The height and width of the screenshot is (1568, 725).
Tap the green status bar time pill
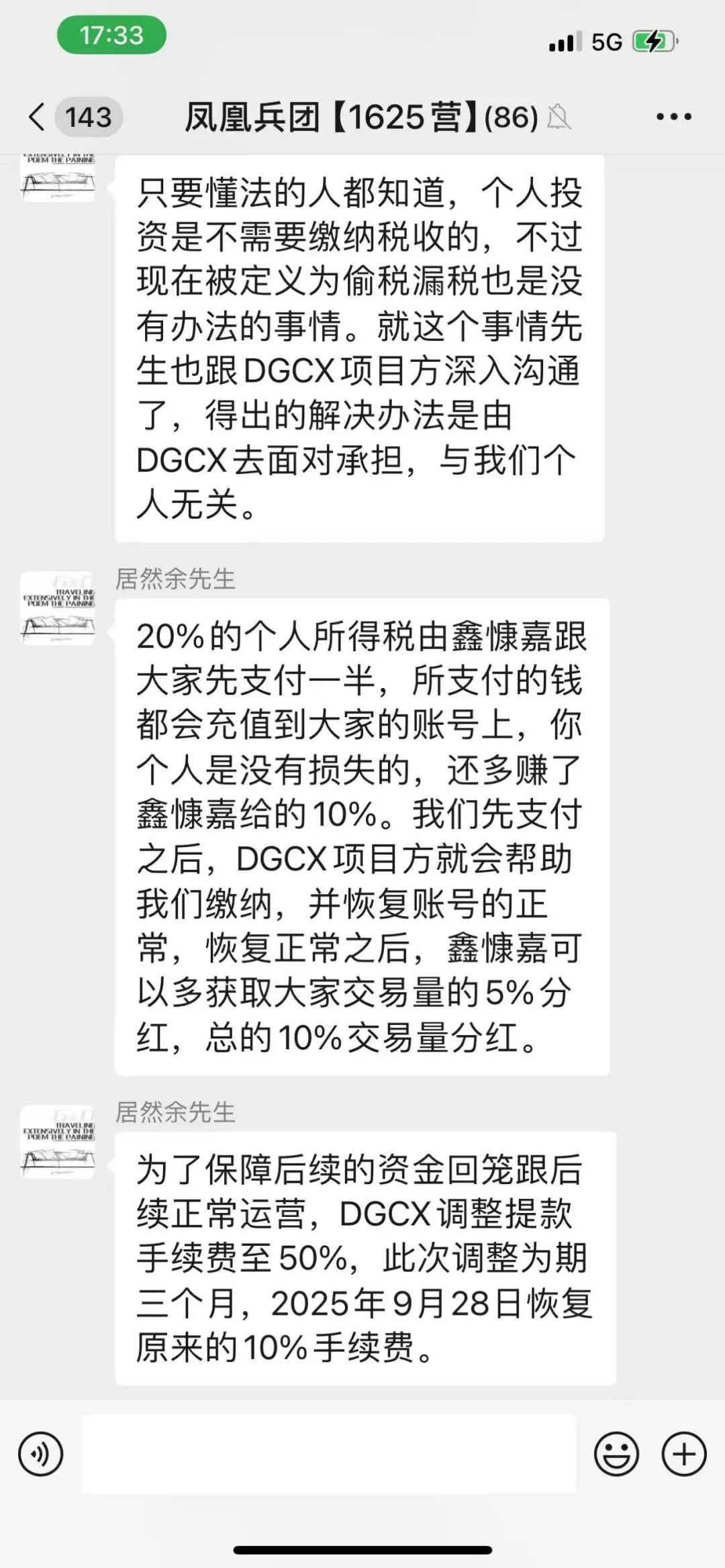114,35
